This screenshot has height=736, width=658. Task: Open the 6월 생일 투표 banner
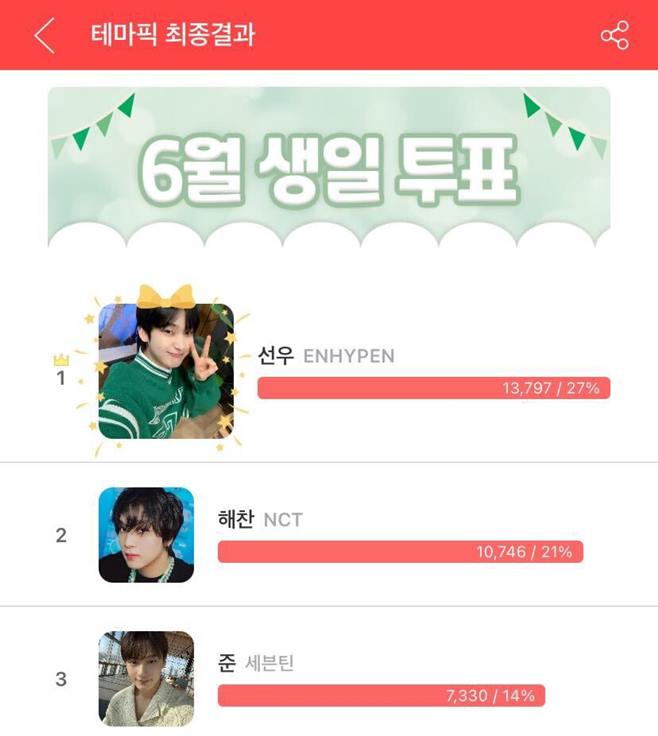[328, 166]
